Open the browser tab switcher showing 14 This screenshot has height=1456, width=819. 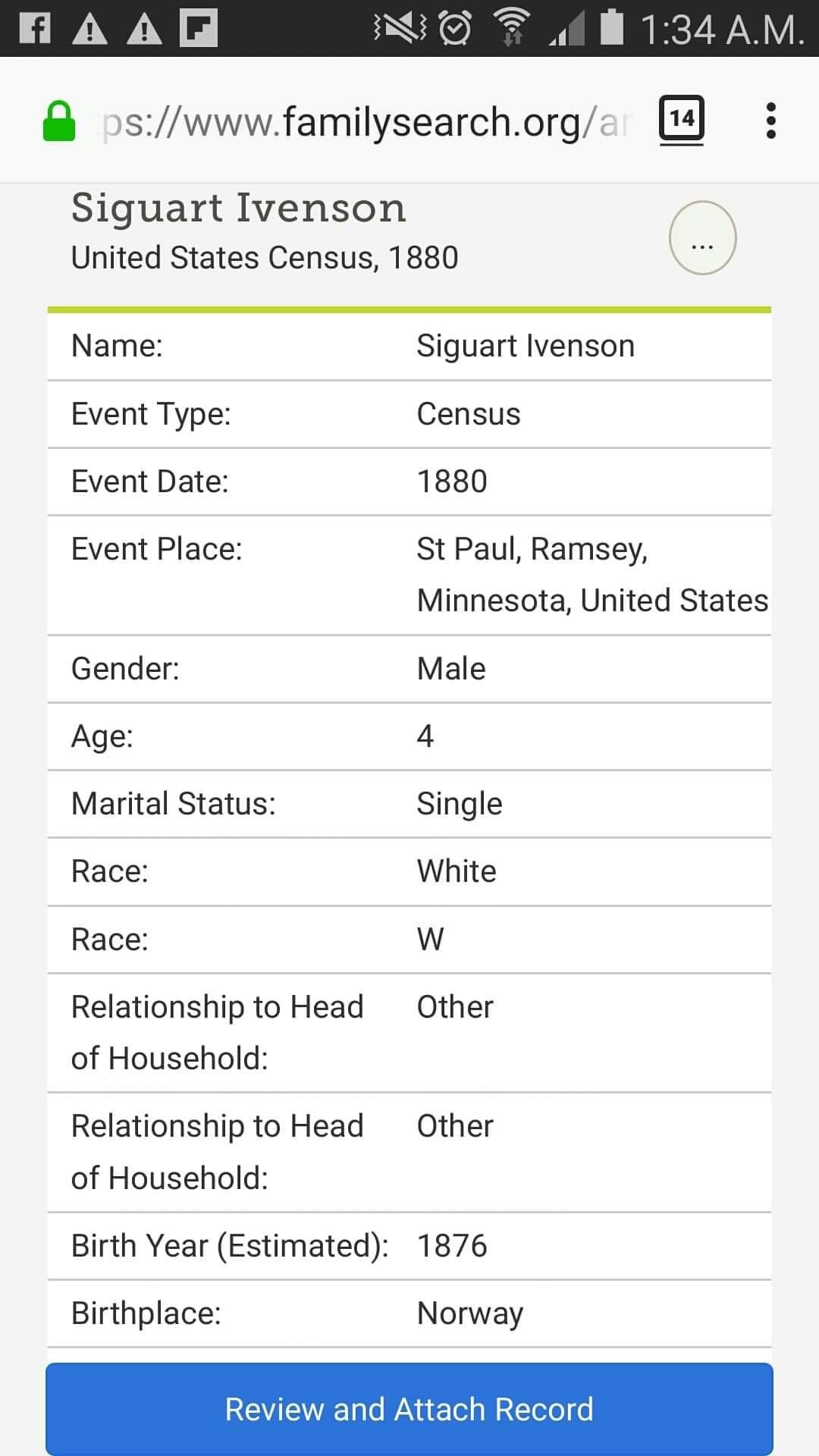coord(681,119)
